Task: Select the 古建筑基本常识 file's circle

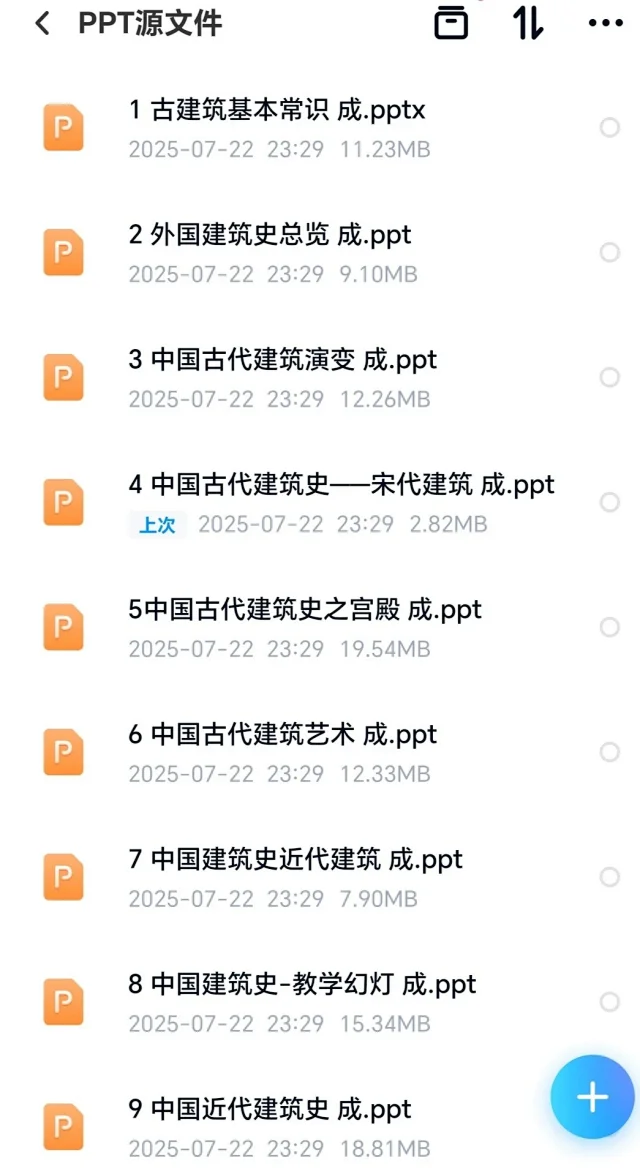Action: click(x=610, y=127)
